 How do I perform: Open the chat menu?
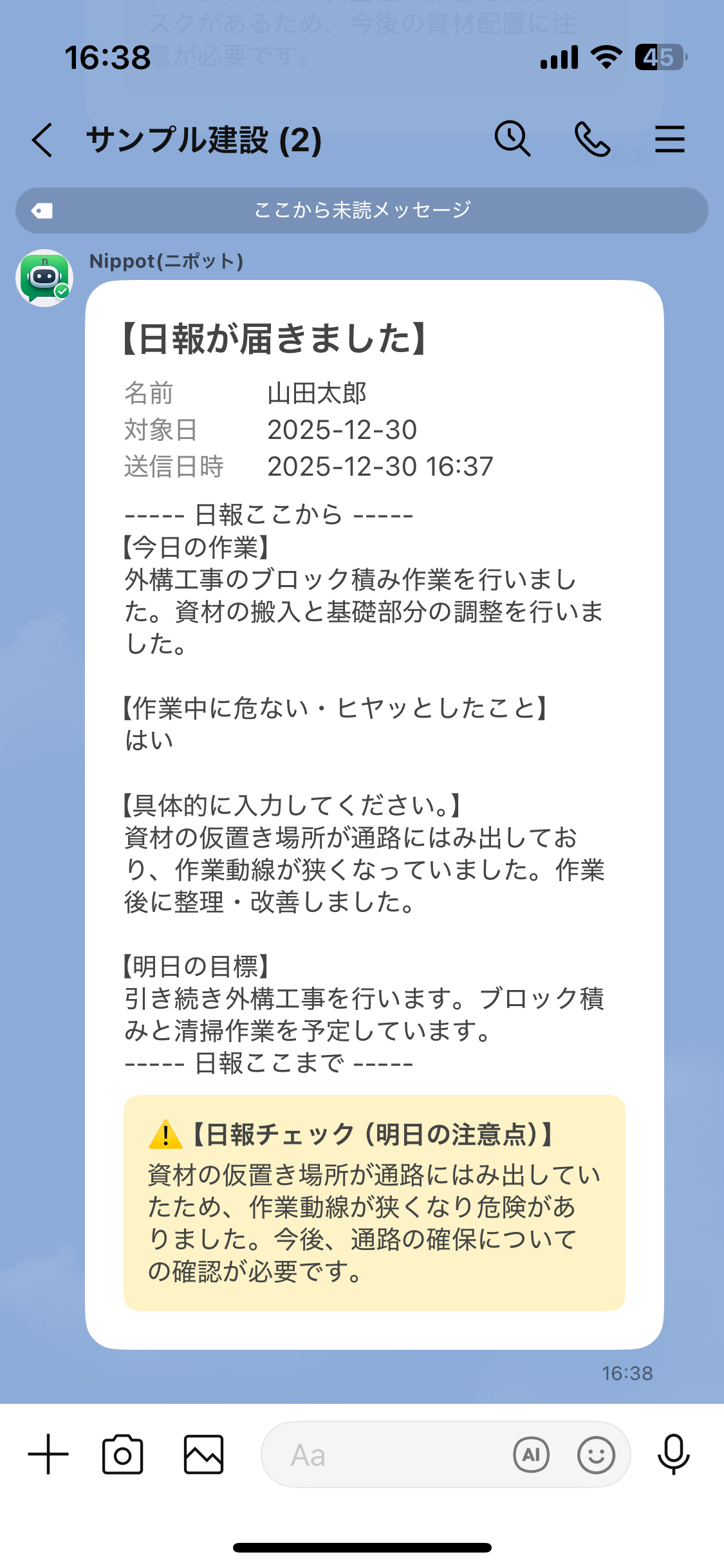click(669, 139)
